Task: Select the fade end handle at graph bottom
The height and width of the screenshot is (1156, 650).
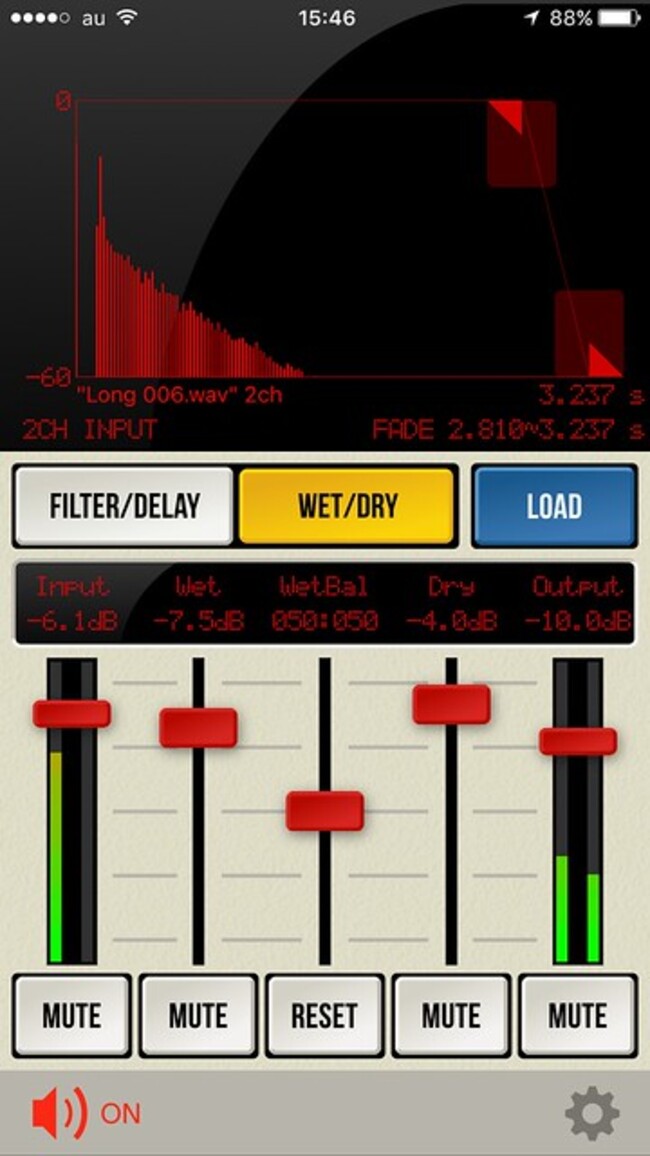Action: (x=590, y=333)
